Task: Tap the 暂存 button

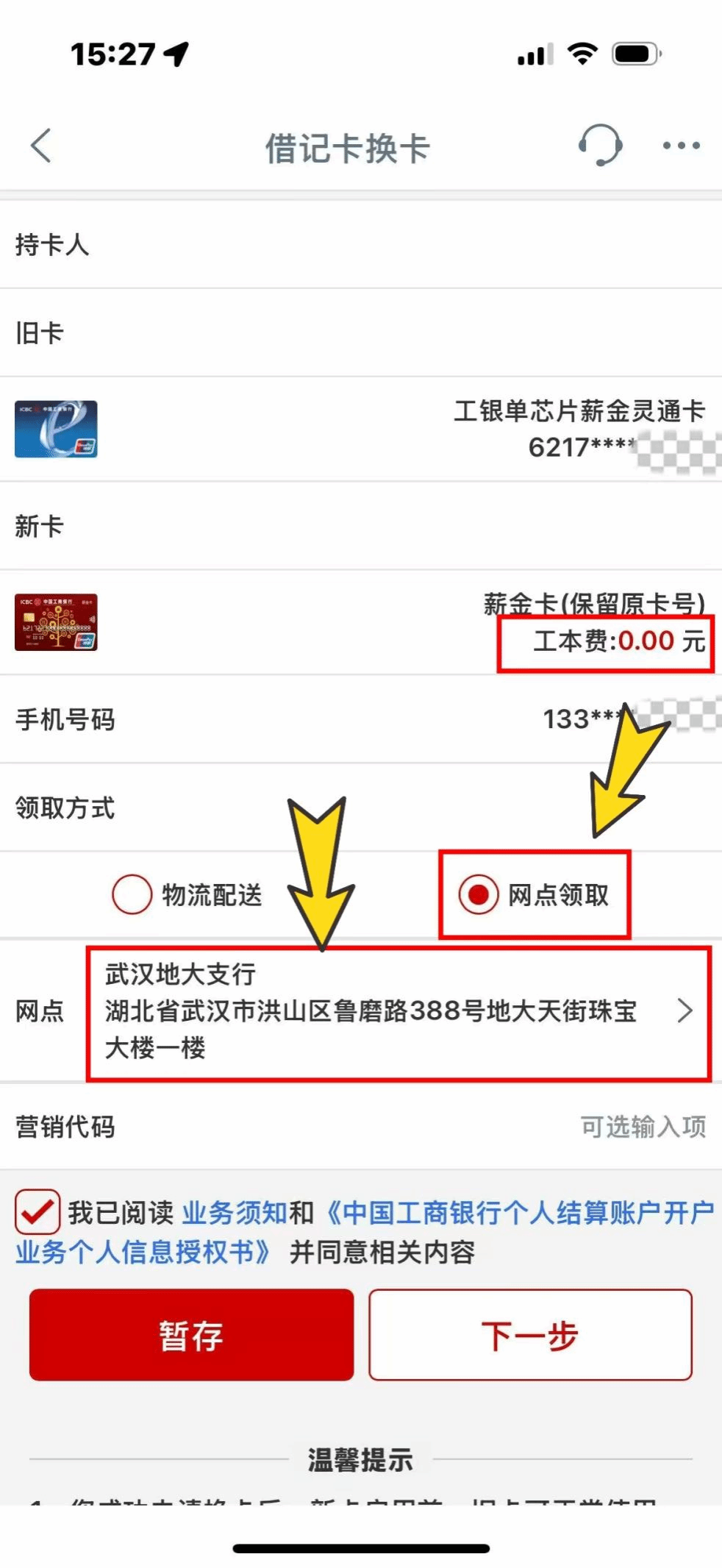Action: (191, 1335)
